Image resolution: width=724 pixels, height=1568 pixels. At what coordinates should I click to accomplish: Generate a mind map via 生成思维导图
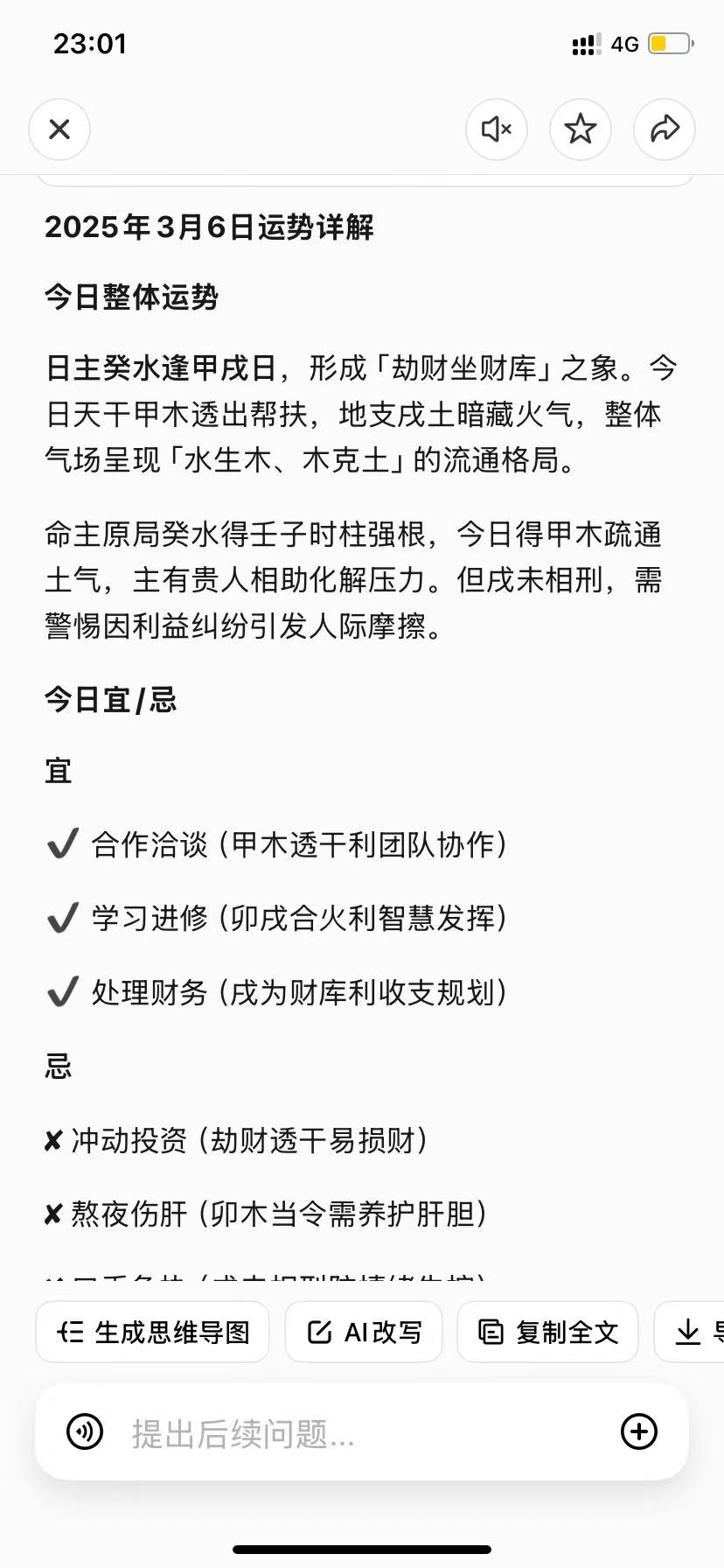(x=152, y=1332)
